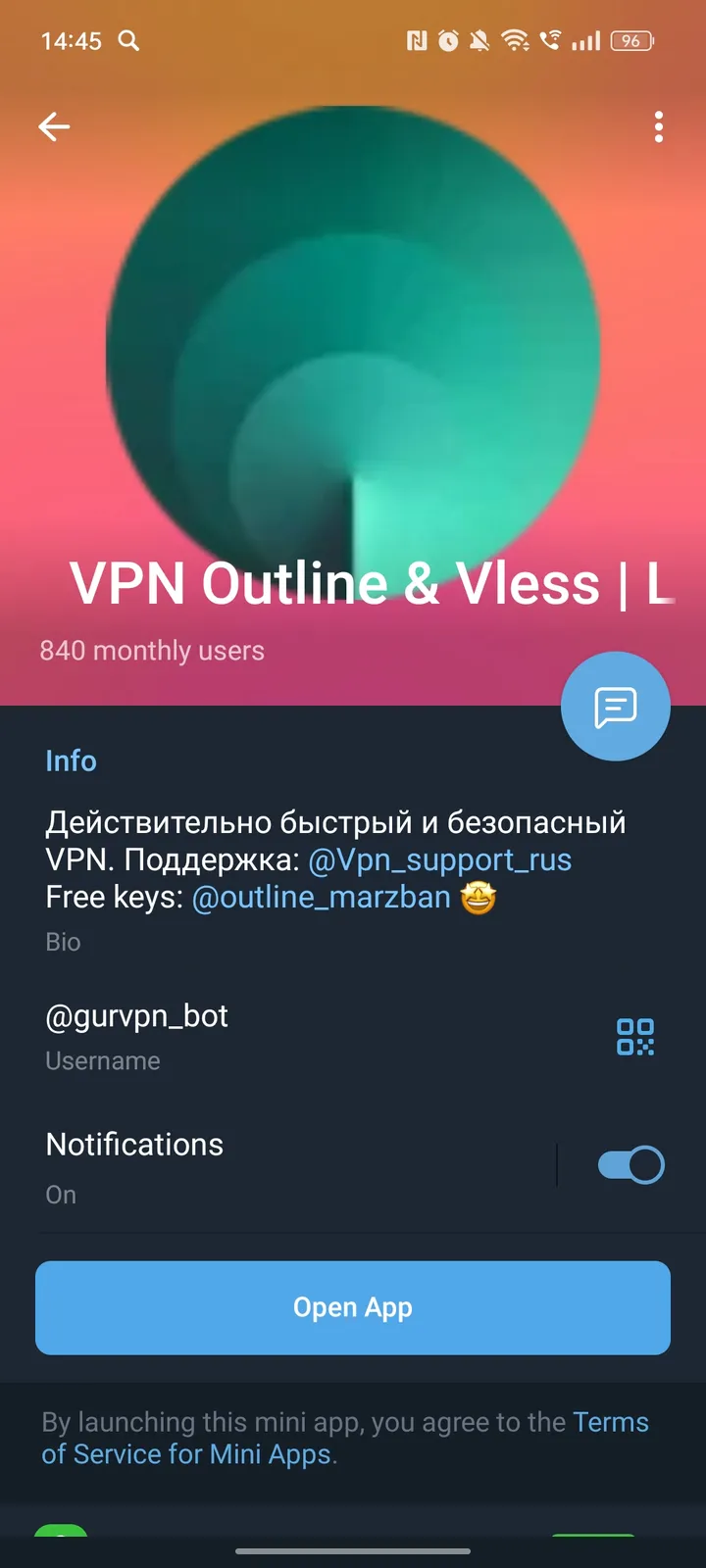Toggle the Notifications switch off
Screen dimensions: 706x1568
630,1164
